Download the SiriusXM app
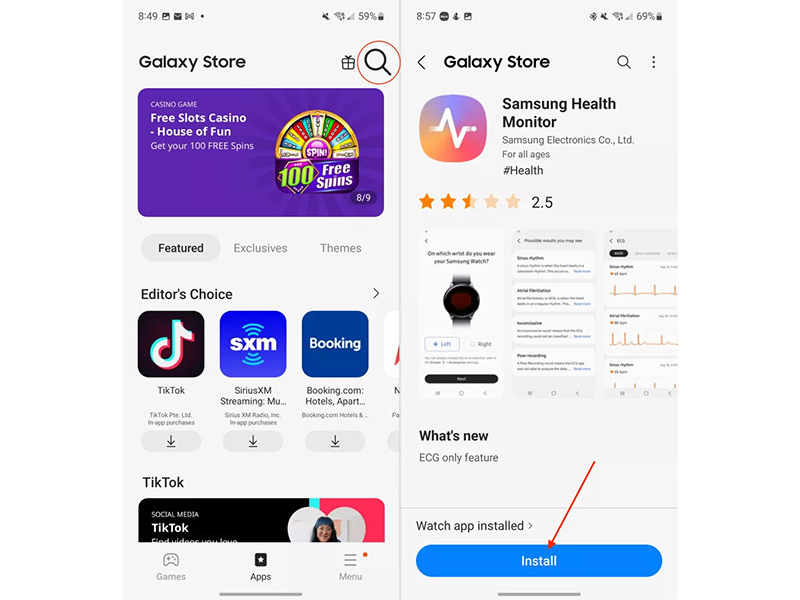This screenshot has height=600, width=800. tap(253, 441)
